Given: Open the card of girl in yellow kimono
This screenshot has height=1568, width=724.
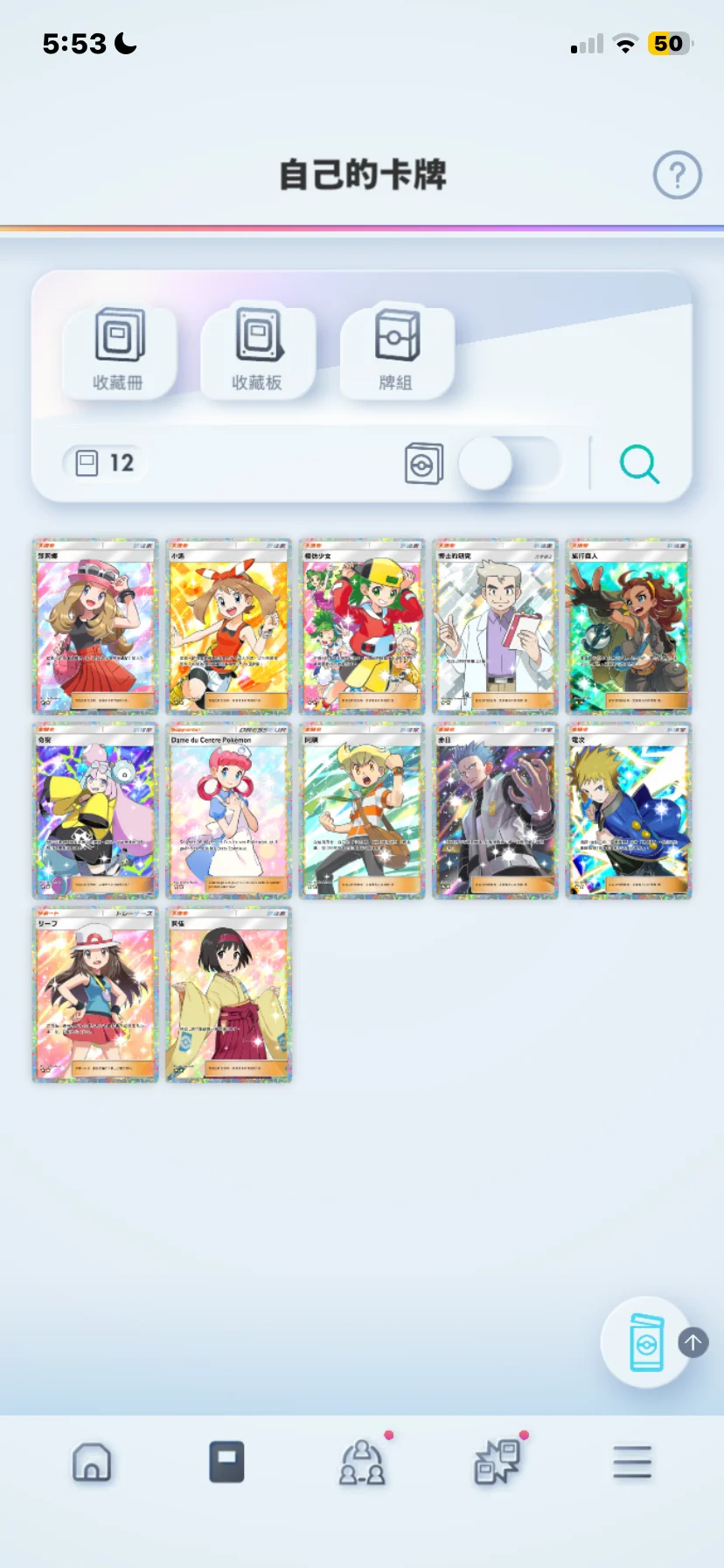Looking at the screenshot, I should 228,995.
